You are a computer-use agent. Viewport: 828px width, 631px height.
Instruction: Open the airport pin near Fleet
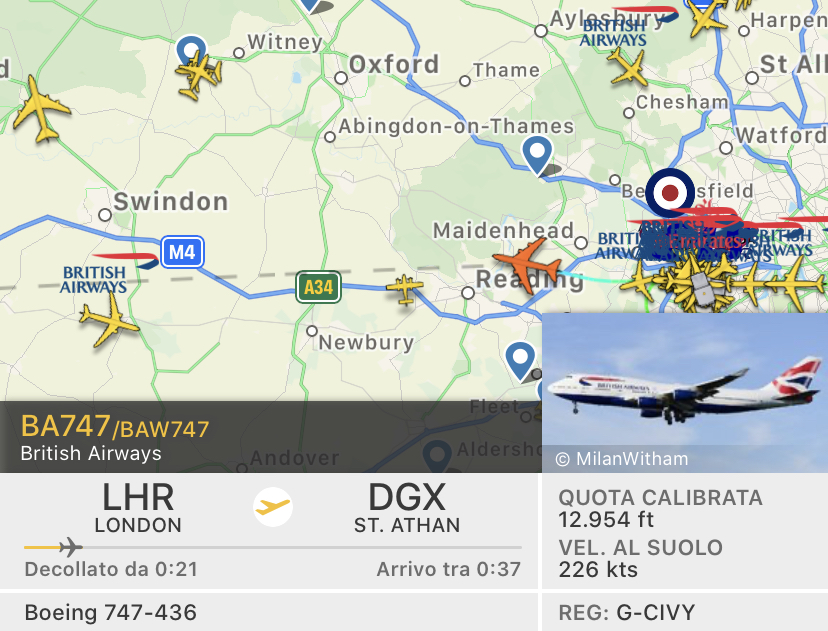(x=520, y=358)
